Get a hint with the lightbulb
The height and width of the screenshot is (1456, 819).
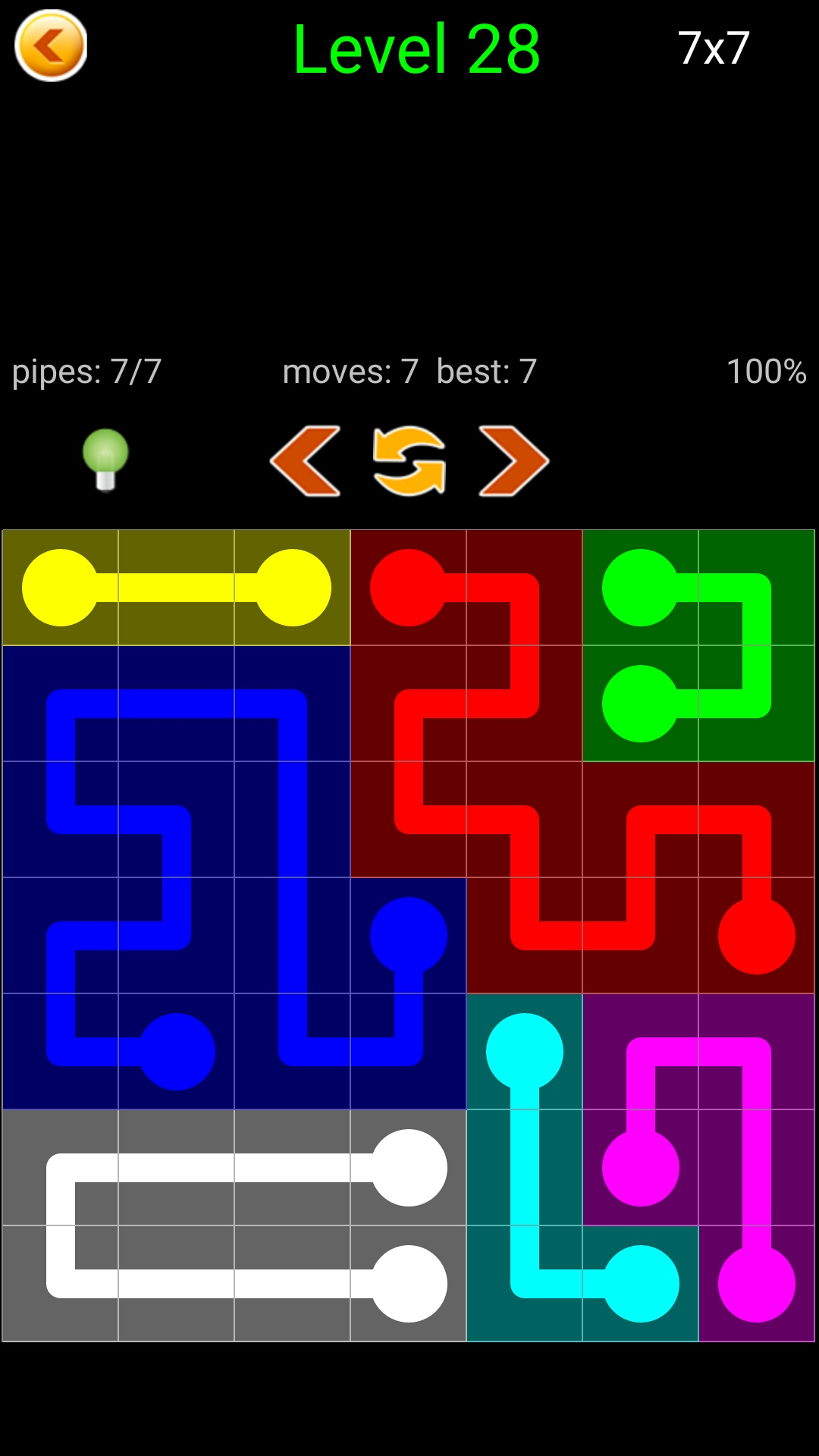tap(105, 460)
